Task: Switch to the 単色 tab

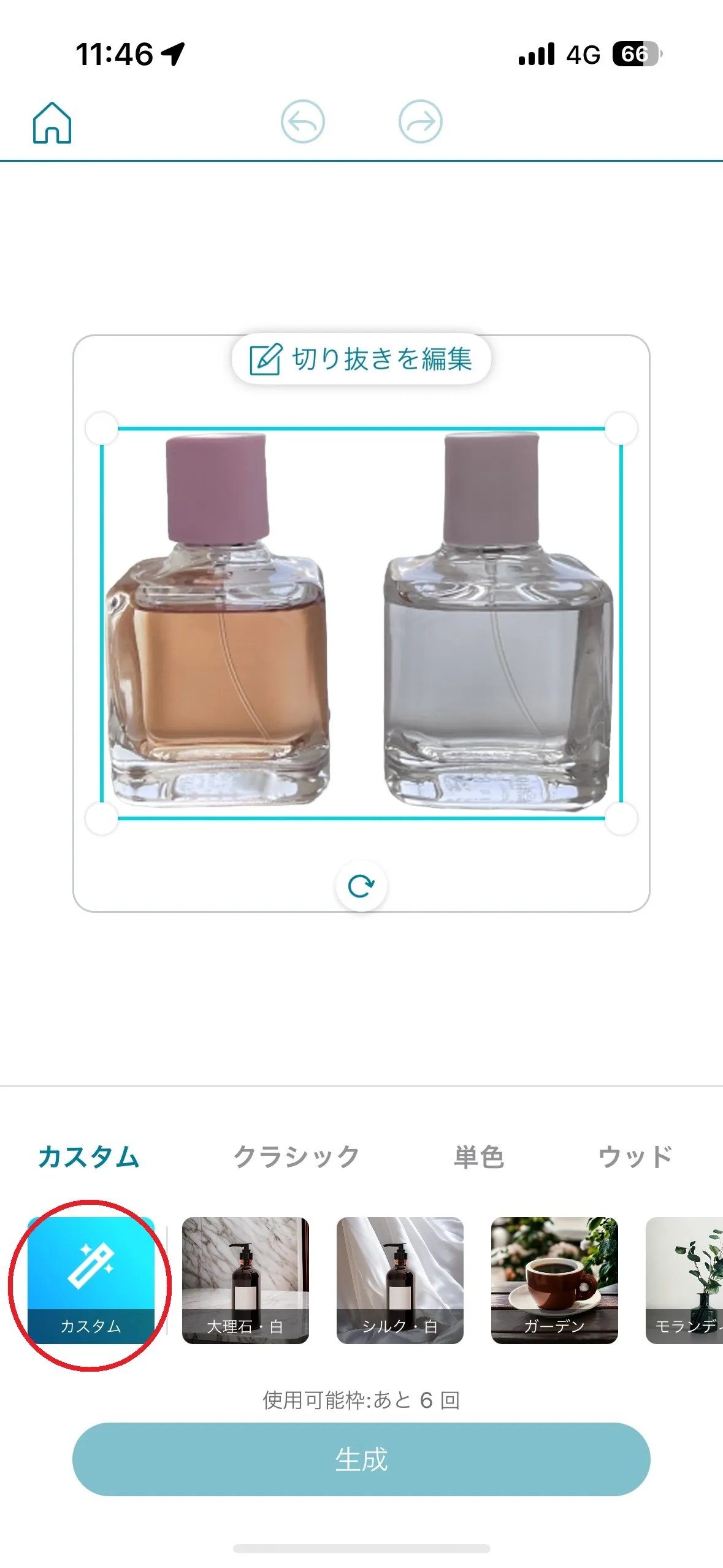Action: (x=479, y=1157)
